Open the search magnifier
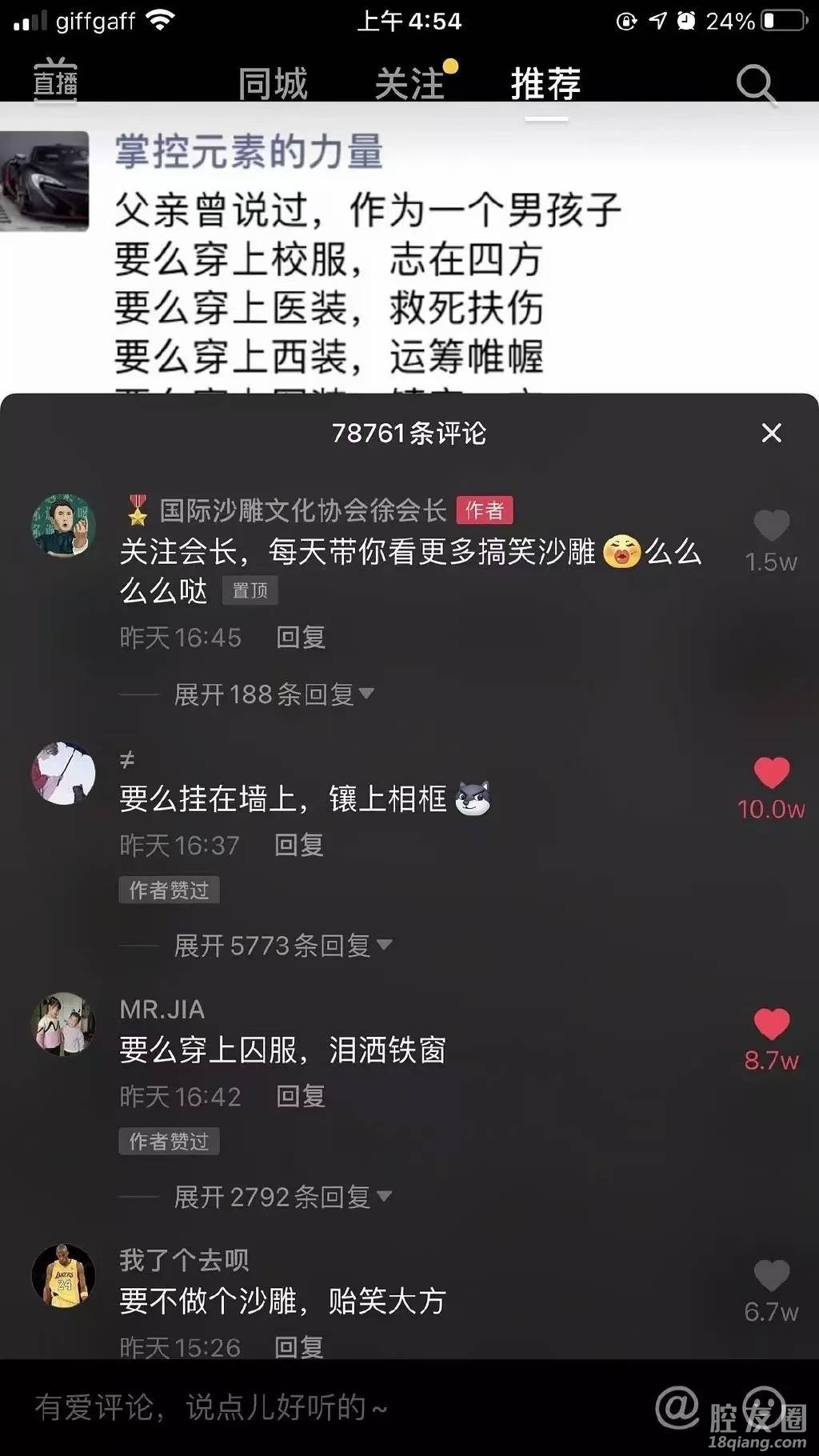The image size is (819, 1456). pyautogui.click(x=755, y=84)
